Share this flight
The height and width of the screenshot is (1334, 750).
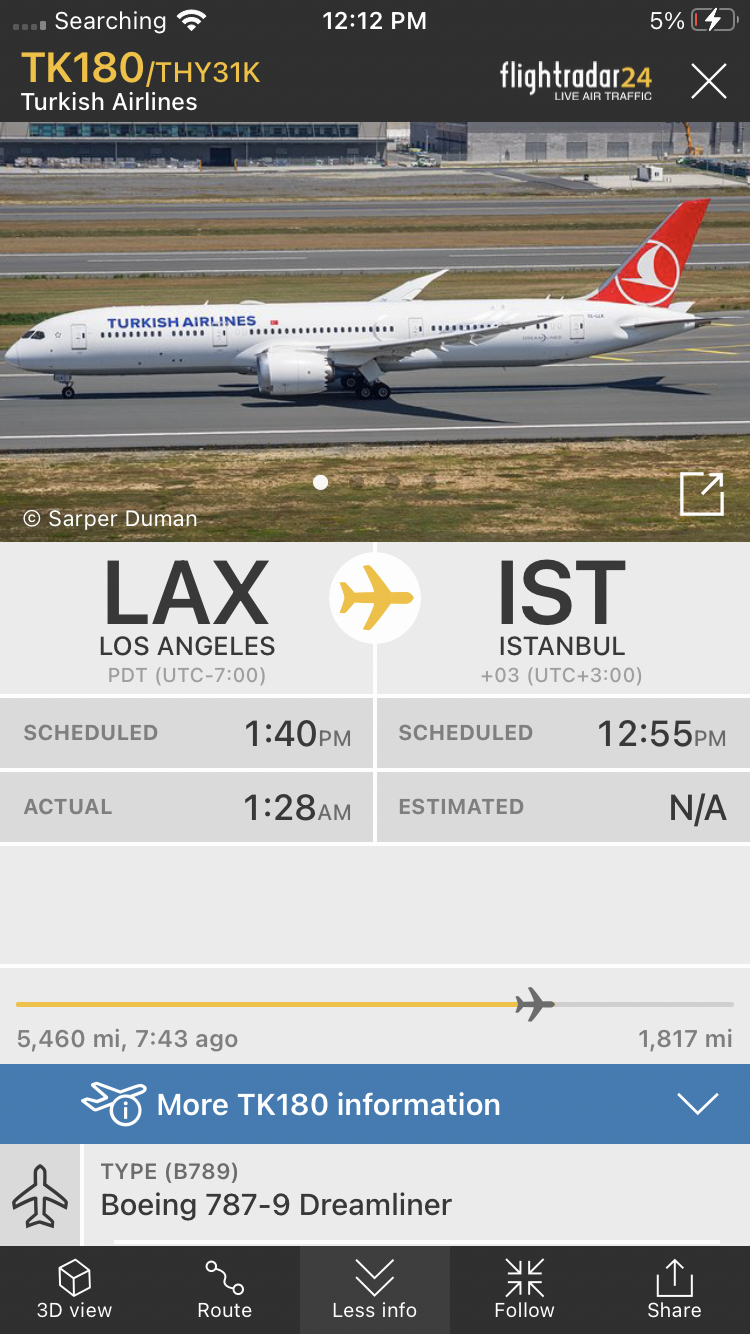coord(674,1290)
